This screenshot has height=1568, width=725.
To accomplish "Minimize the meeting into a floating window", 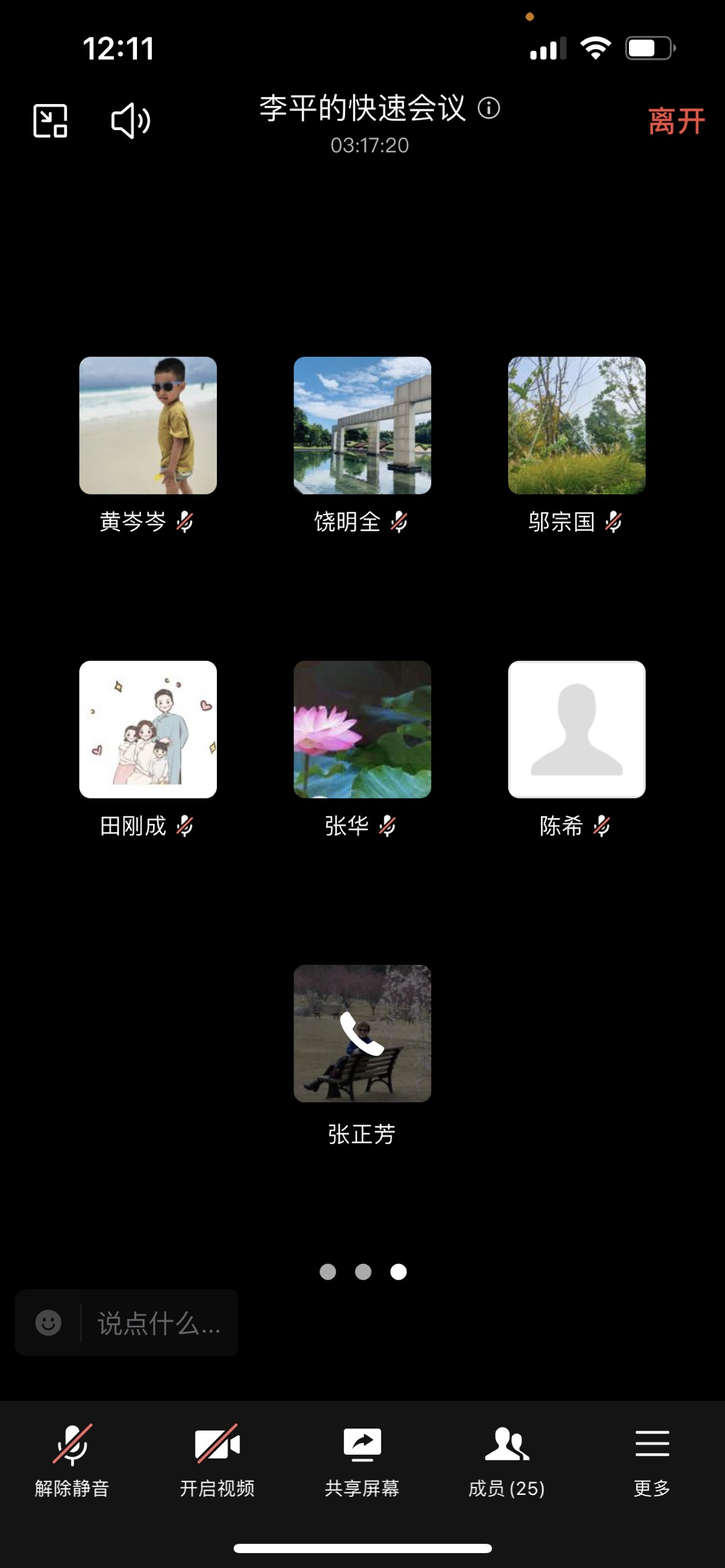I will 50,121.
